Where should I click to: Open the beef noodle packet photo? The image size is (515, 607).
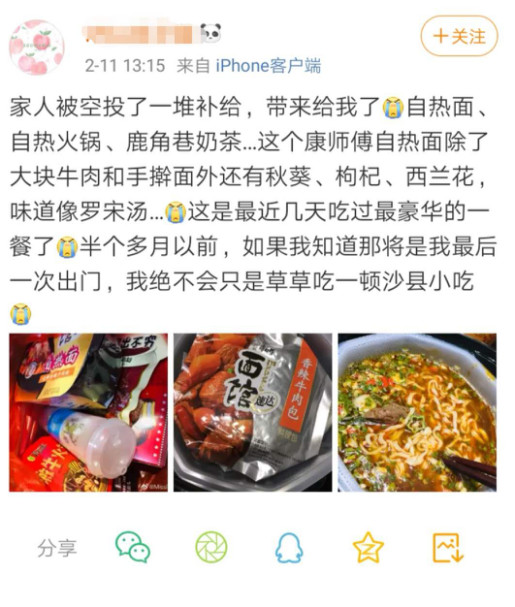click(x=253, y=412)
